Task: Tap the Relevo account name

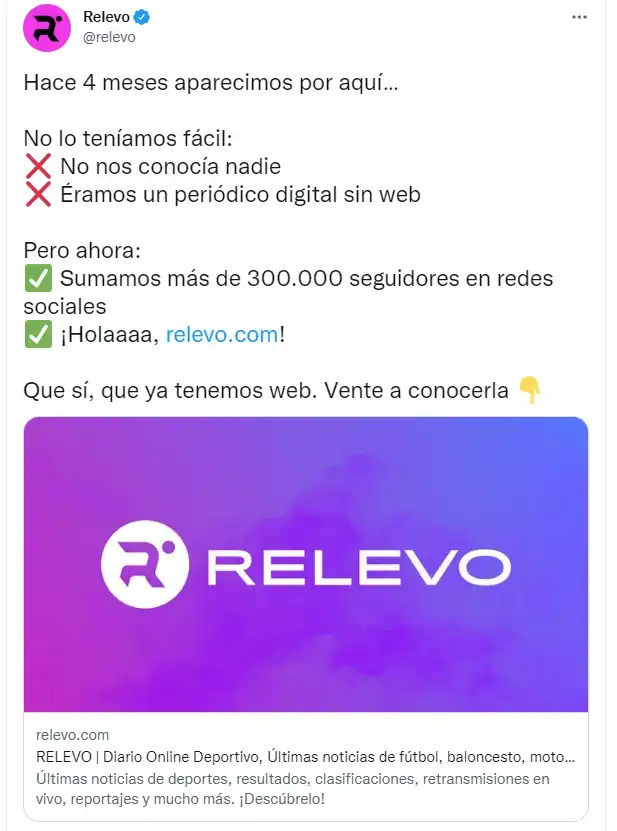Action: click(107, 17)
